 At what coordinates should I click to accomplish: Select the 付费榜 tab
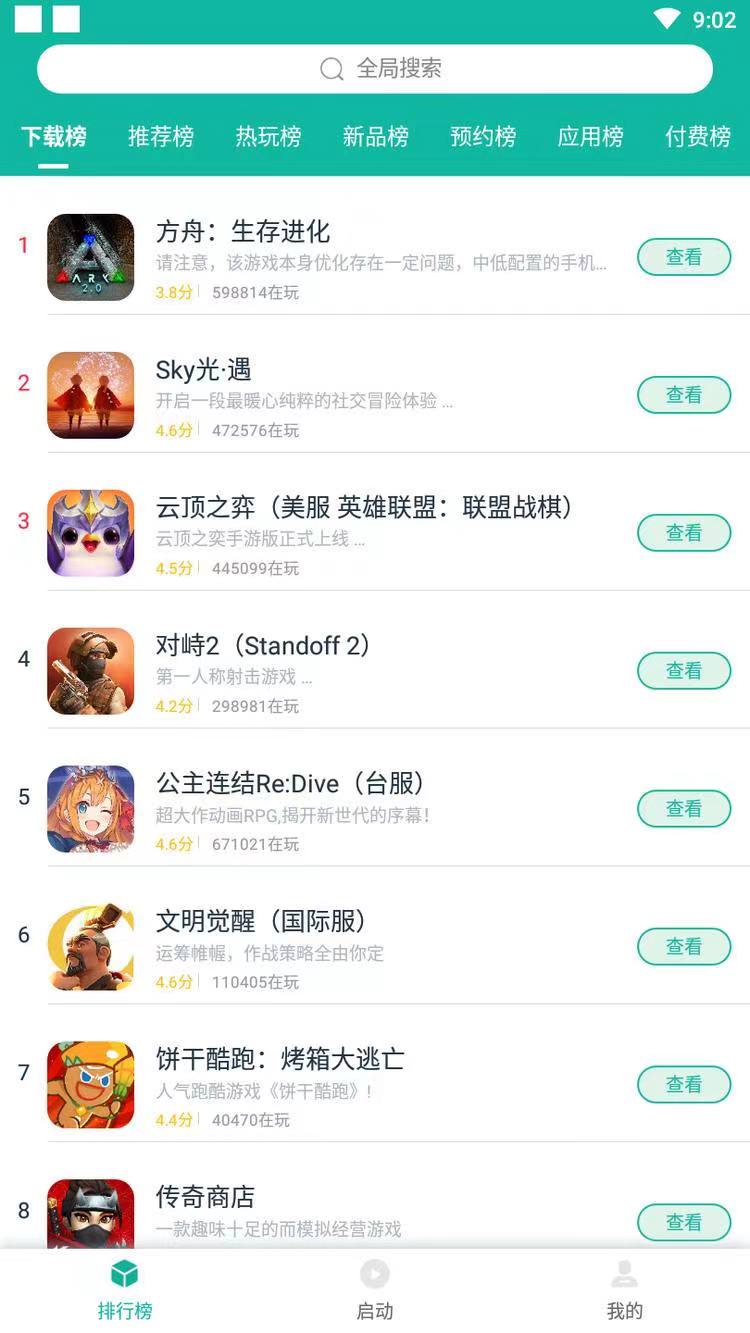[698, 137]
